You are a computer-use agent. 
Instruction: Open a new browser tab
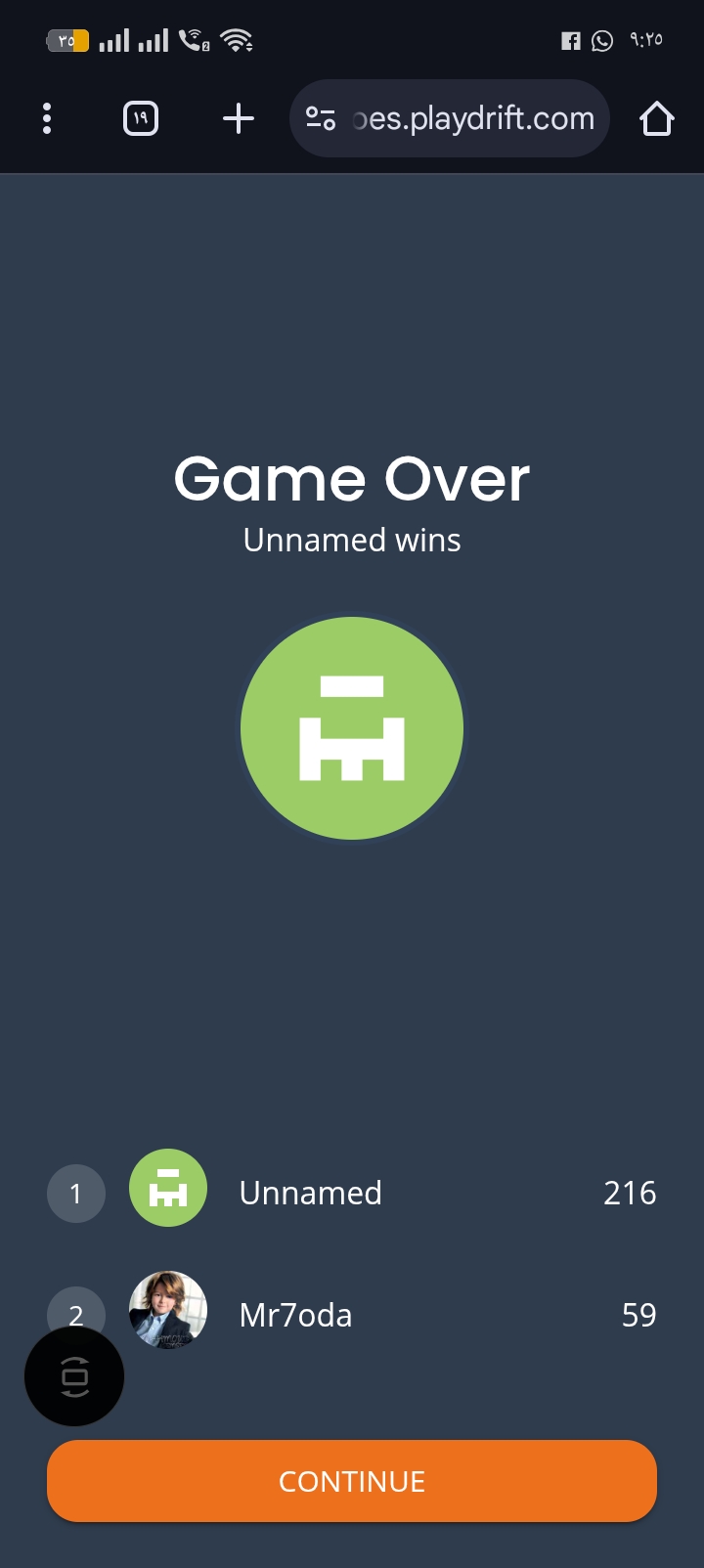[x=239, y=119]
